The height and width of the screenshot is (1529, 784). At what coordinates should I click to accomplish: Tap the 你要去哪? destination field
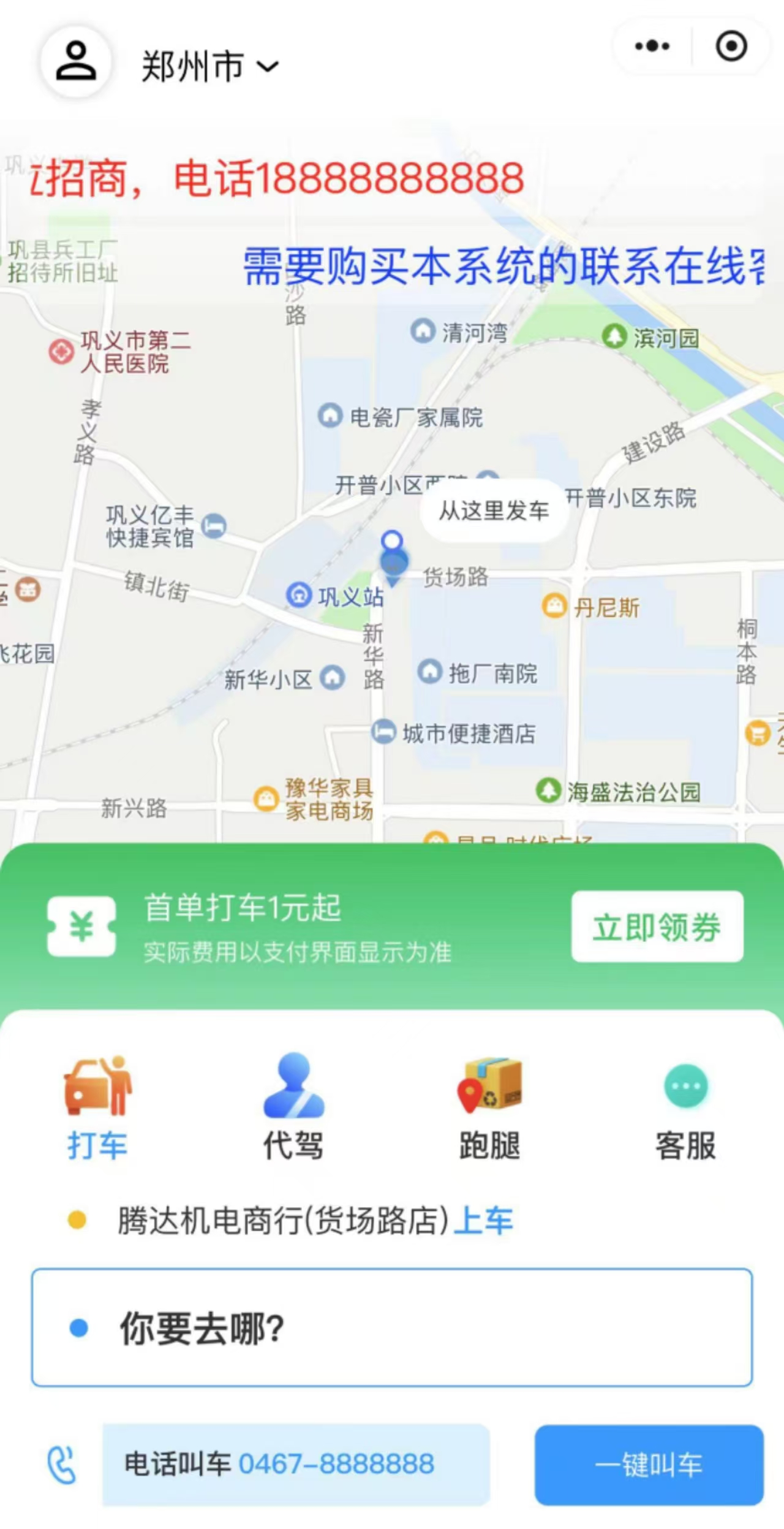click(x=392, y=1328)
